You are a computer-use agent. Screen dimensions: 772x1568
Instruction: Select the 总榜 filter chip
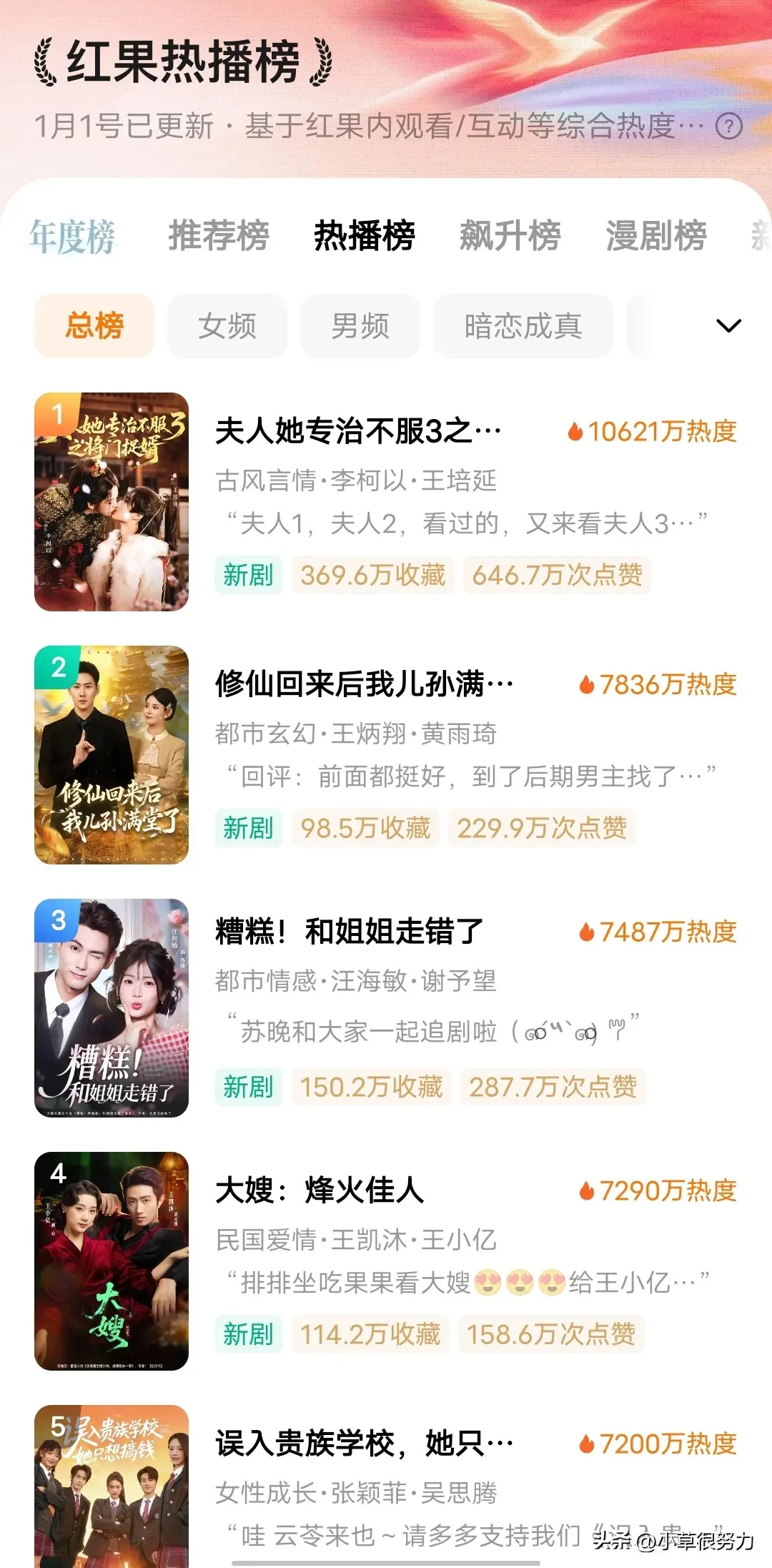pyautogui.click(x=94, y=326)
